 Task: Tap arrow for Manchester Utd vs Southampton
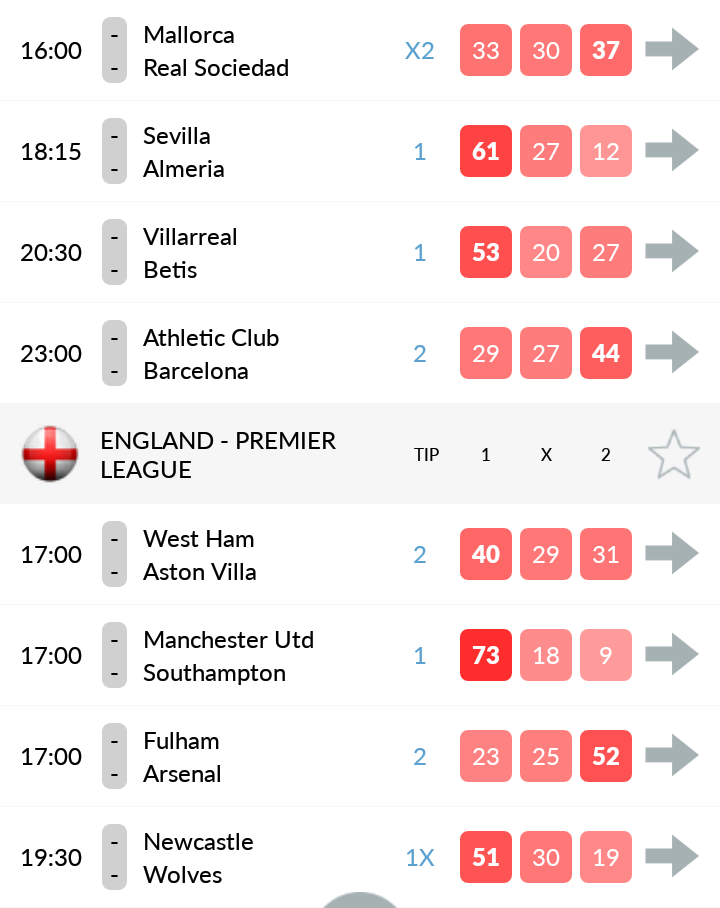click(x=671, y=655)
